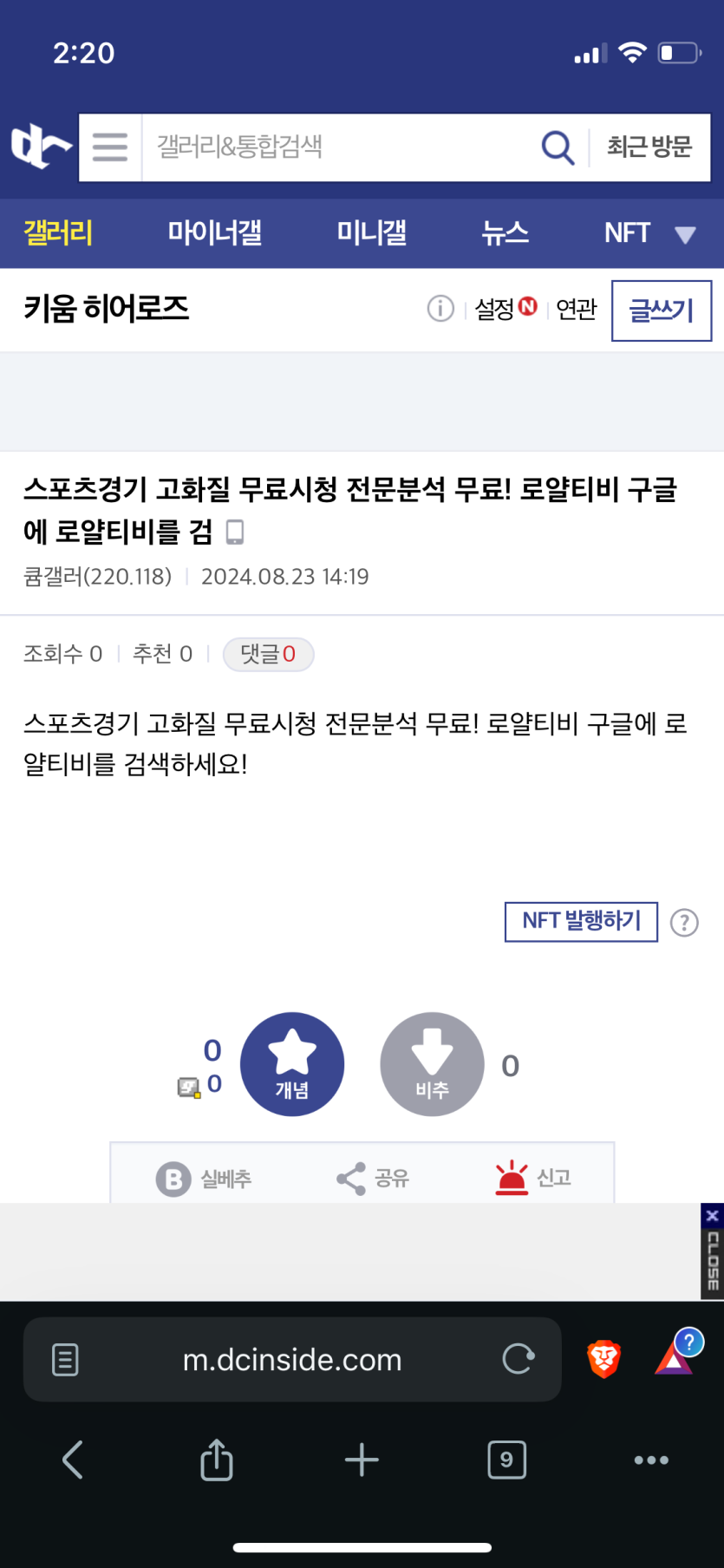The height and width of the screenshot is (1568, 724).
Task: Open the hamburger menu
Action: pos(110,147)
